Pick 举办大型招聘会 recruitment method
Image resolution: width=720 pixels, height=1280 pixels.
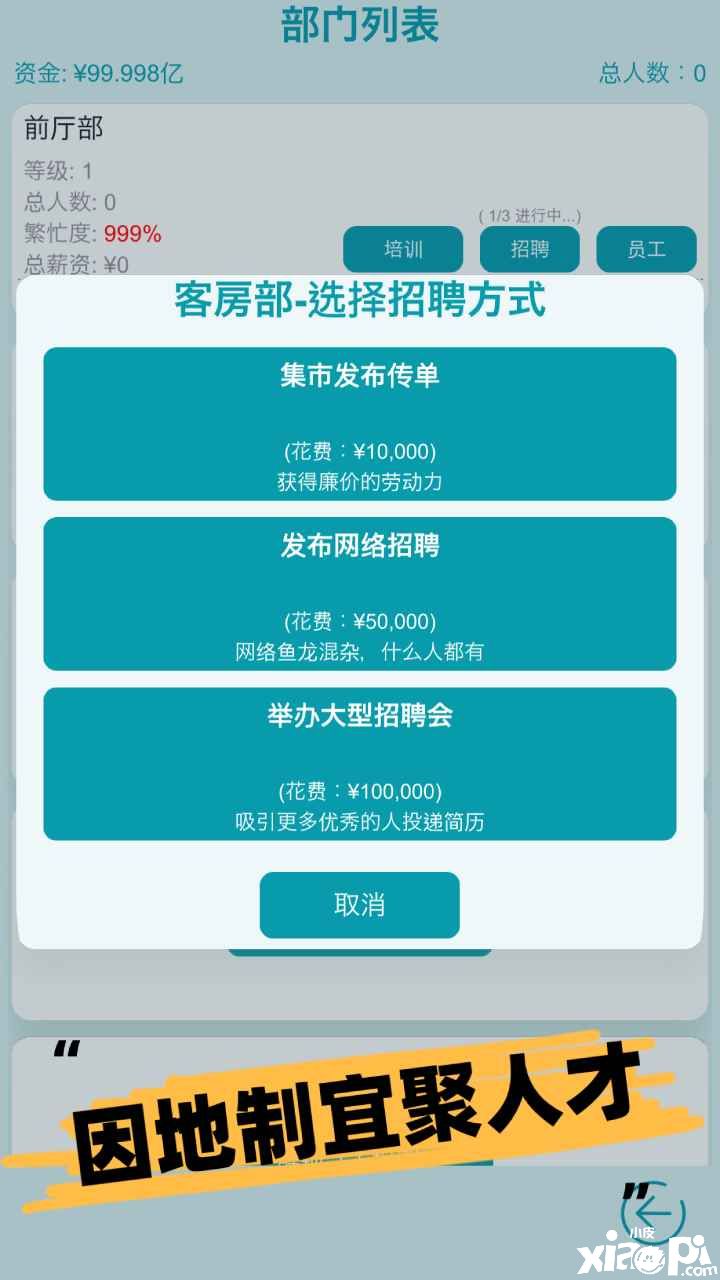[360, 764]
